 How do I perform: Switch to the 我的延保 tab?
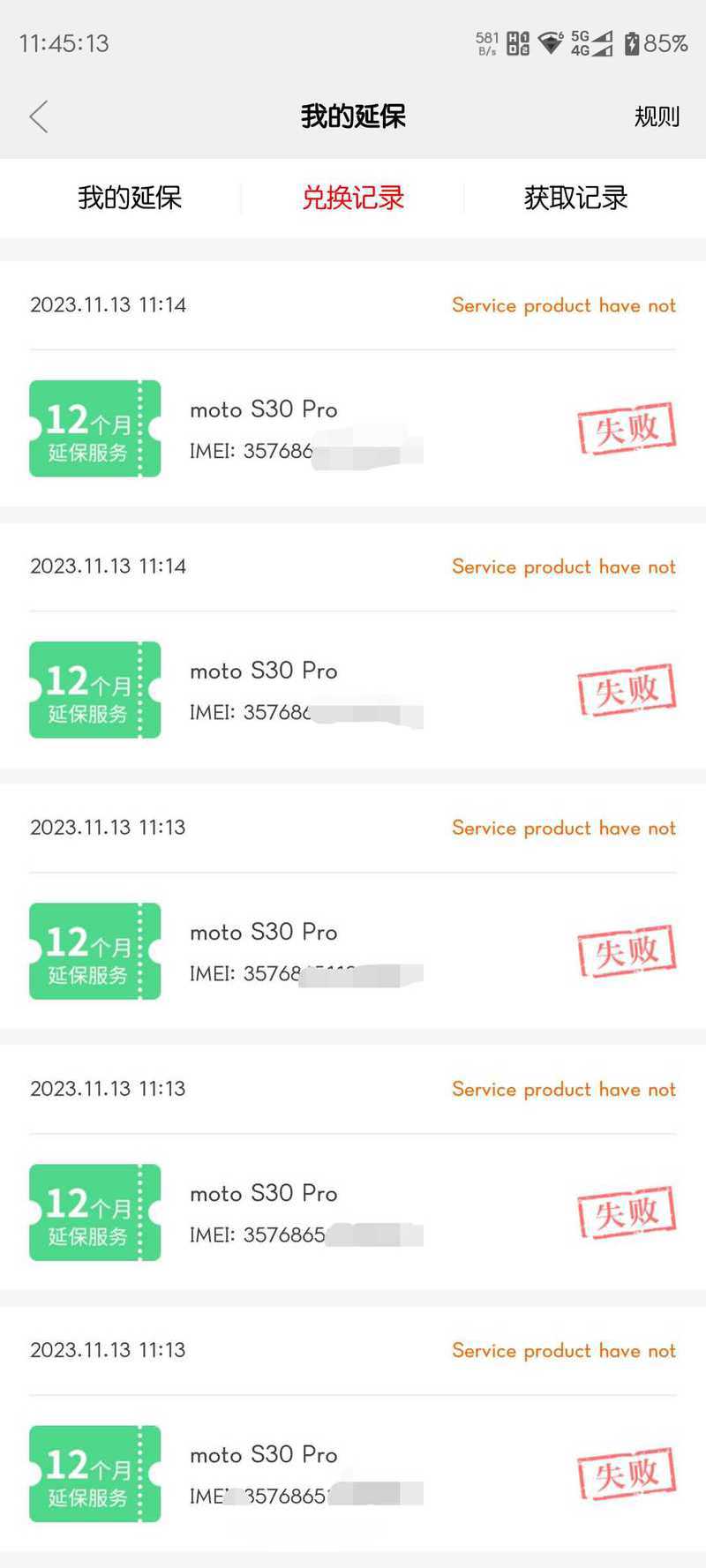click(130, 198)
